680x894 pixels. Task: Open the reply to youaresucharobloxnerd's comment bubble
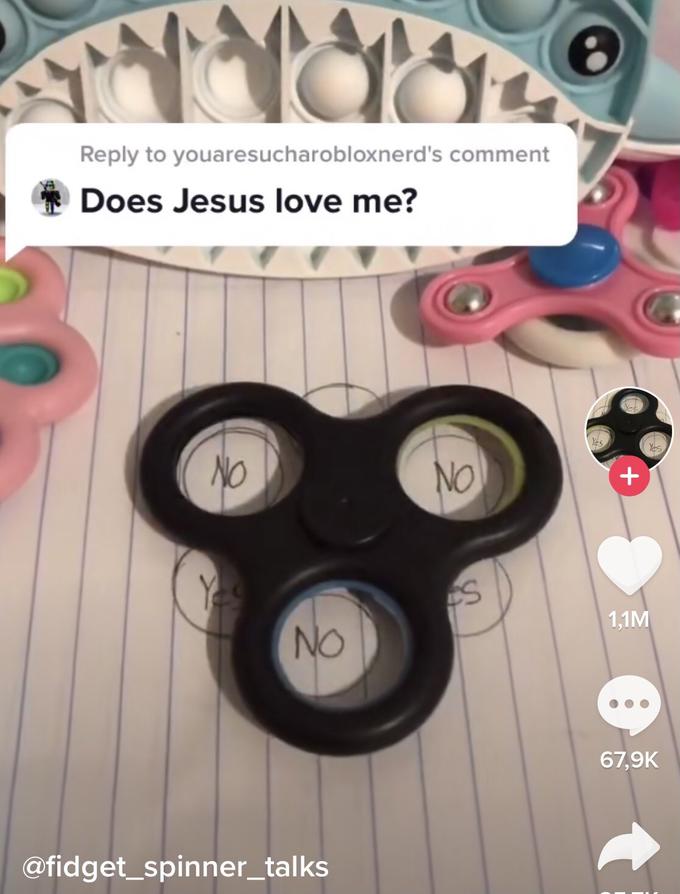[292, 185]
